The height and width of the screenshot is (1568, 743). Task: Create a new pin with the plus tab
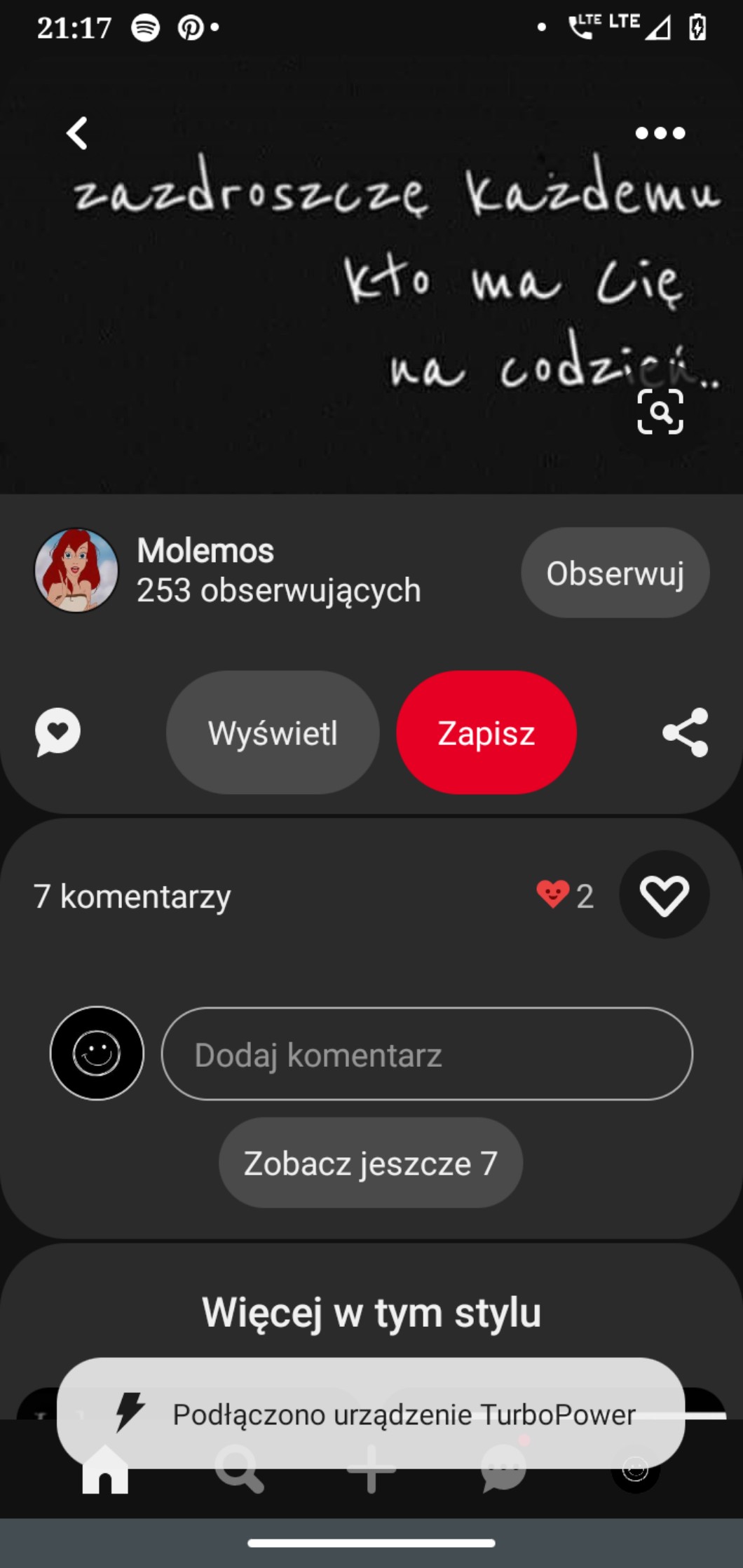[x=371, y=1471]
